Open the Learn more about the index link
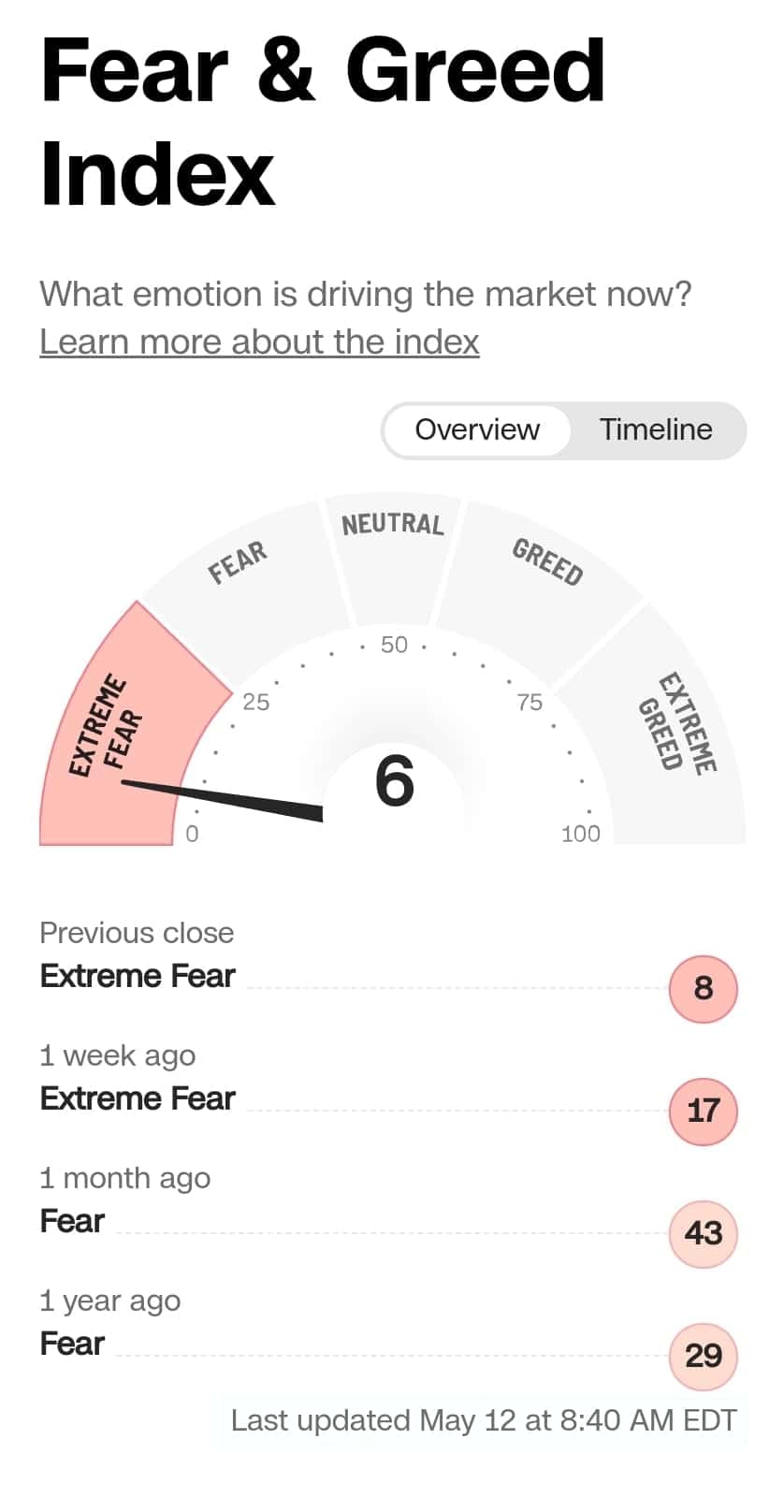Screen dimensions: 784x1512 tap(259, 342)
